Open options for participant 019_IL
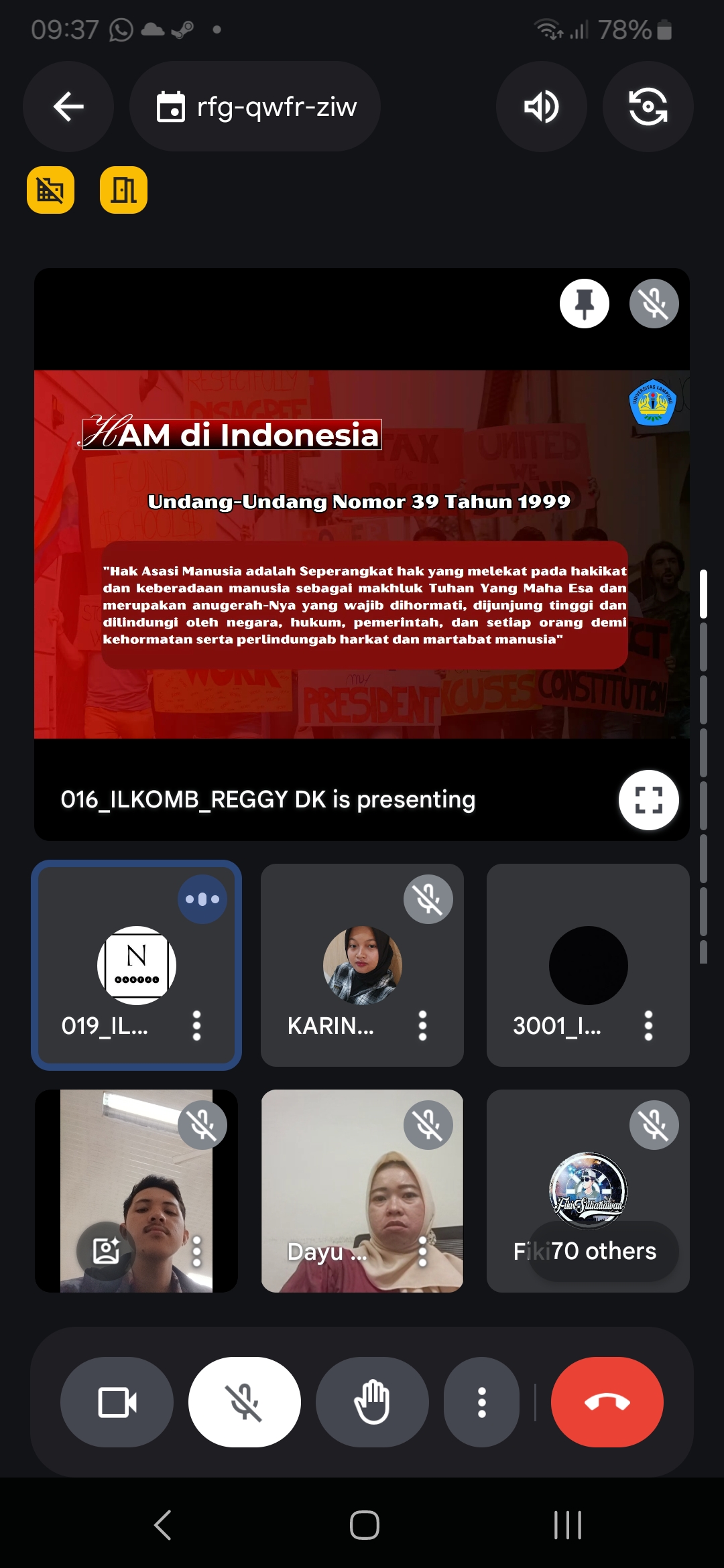Image resolution: width=724 pixels, height=1568 pixels. click(196, 1025)
